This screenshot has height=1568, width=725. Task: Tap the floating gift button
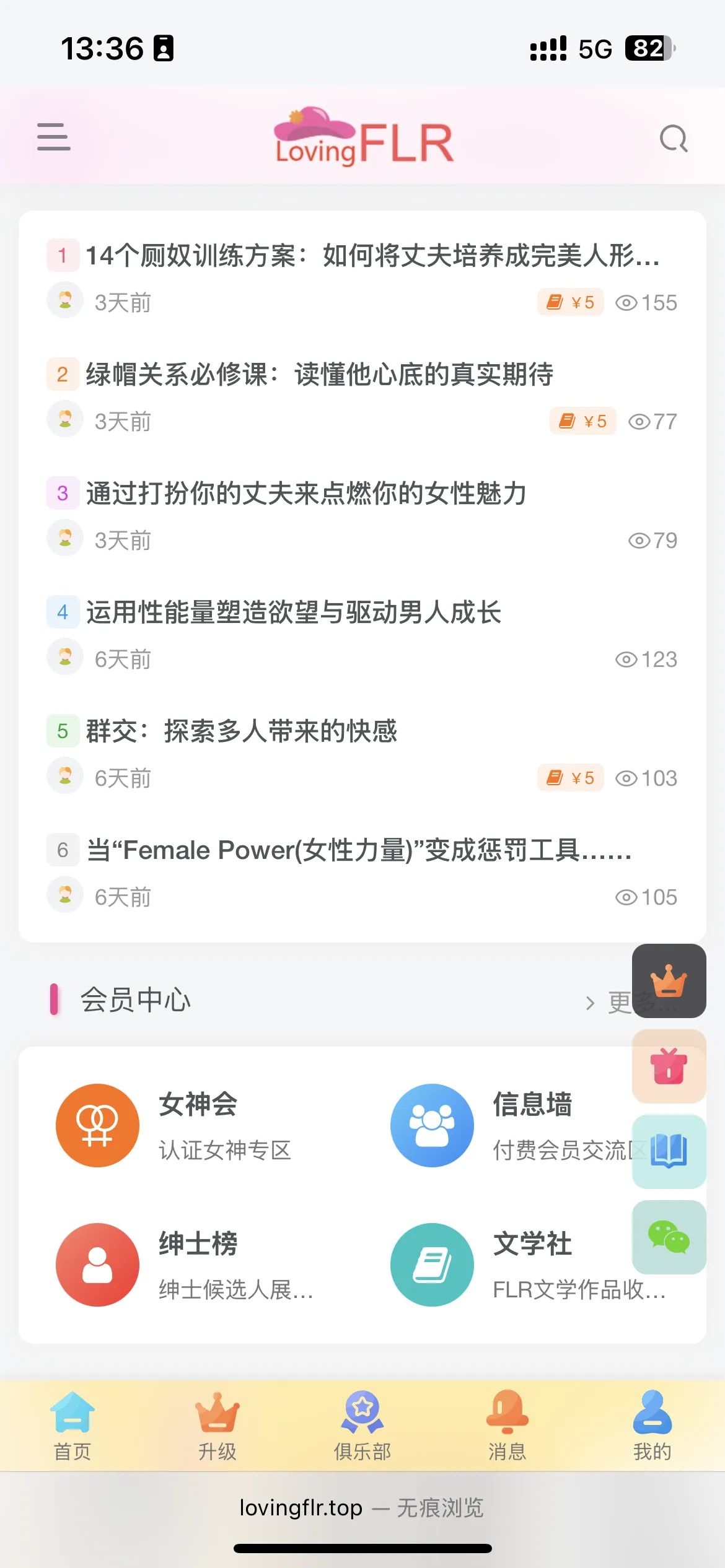[669, 1066]
